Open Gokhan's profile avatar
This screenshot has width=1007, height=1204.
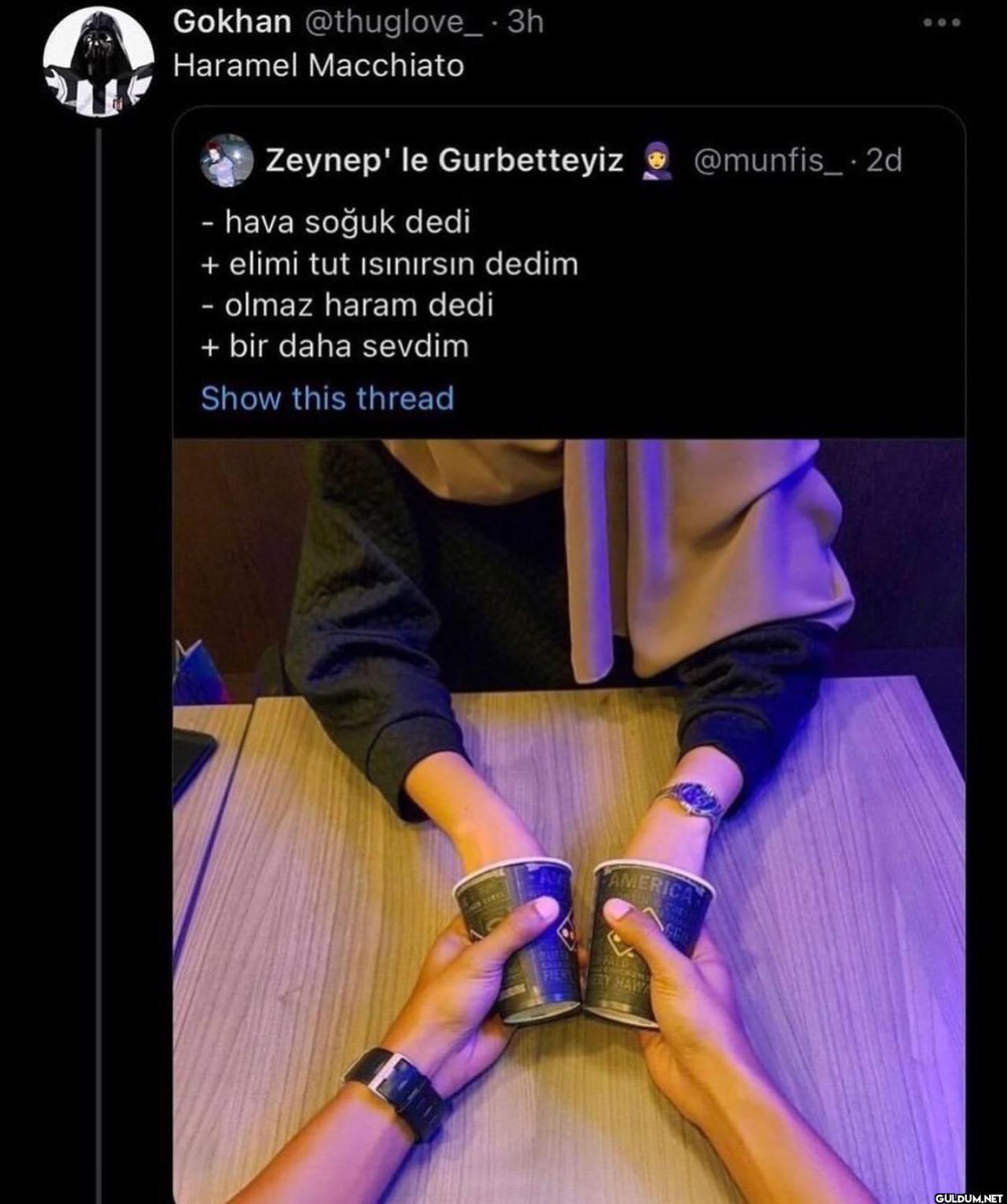pos(98,63)
